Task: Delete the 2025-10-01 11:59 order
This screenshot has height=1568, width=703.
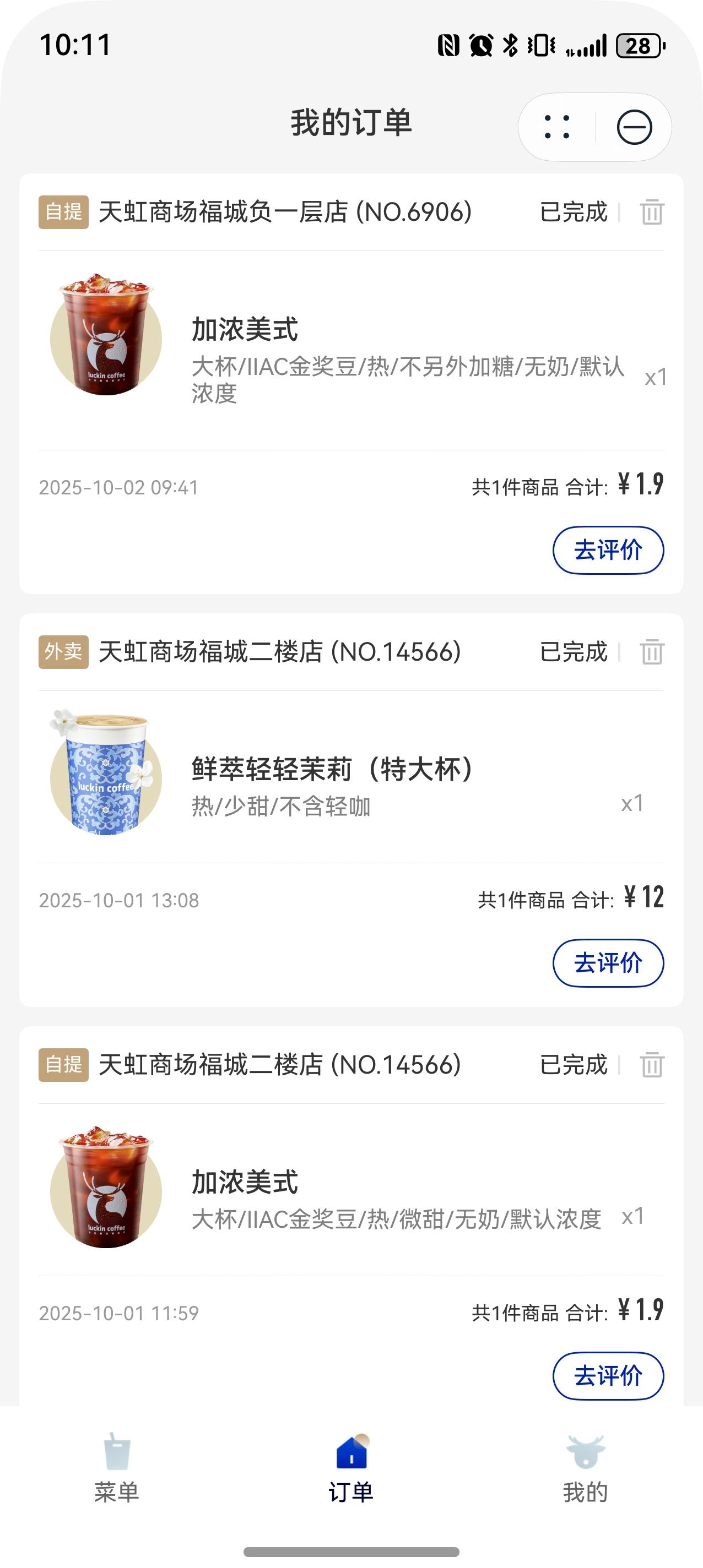Action: click(x=651, y=1065)
